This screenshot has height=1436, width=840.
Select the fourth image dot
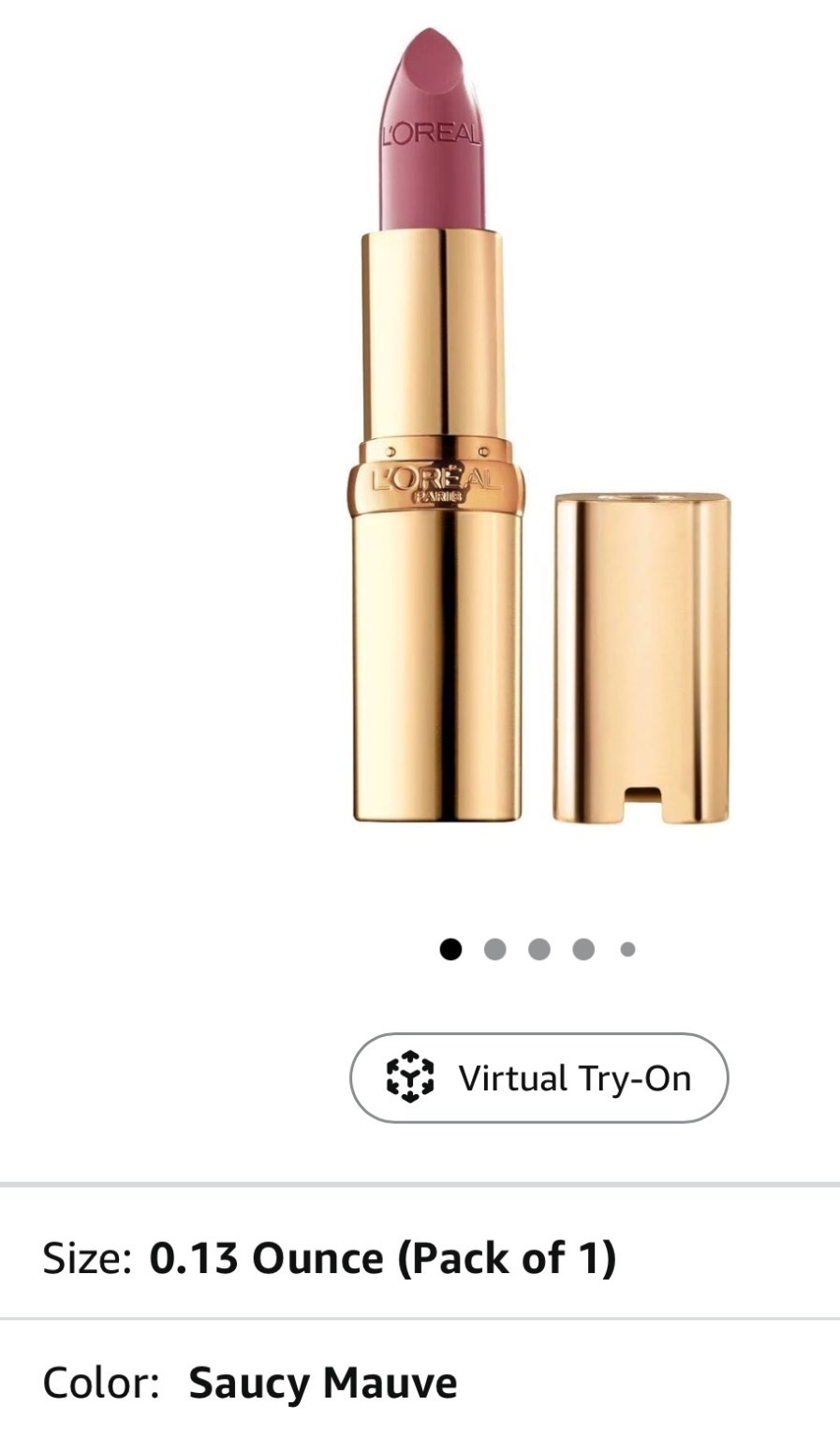pos(581,949)
